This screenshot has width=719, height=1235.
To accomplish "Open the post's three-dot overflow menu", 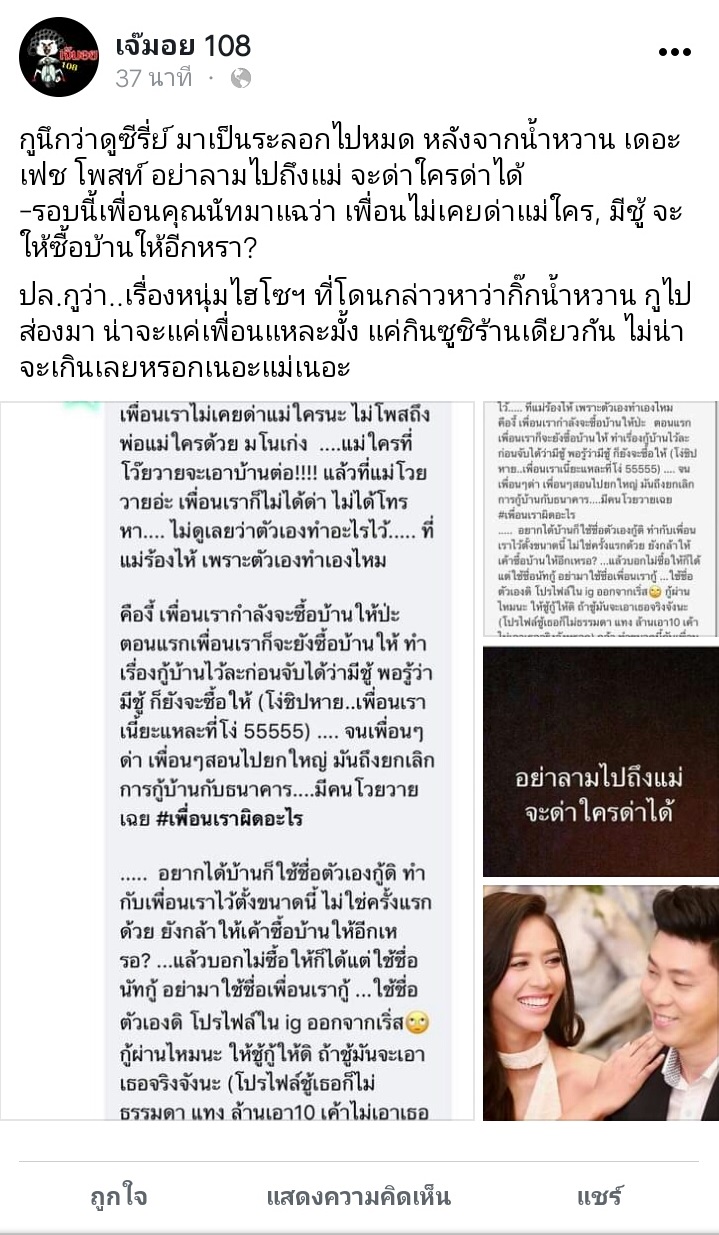I will (x=673, y=53).
